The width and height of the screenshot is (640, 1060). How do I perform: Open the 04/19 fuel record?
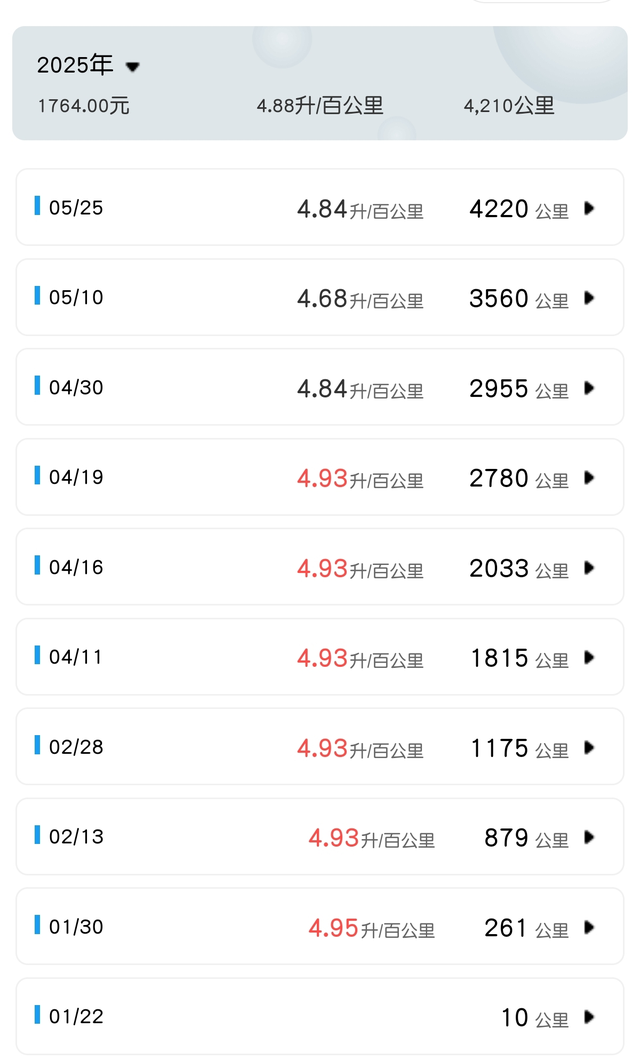[x=320, y=478]
